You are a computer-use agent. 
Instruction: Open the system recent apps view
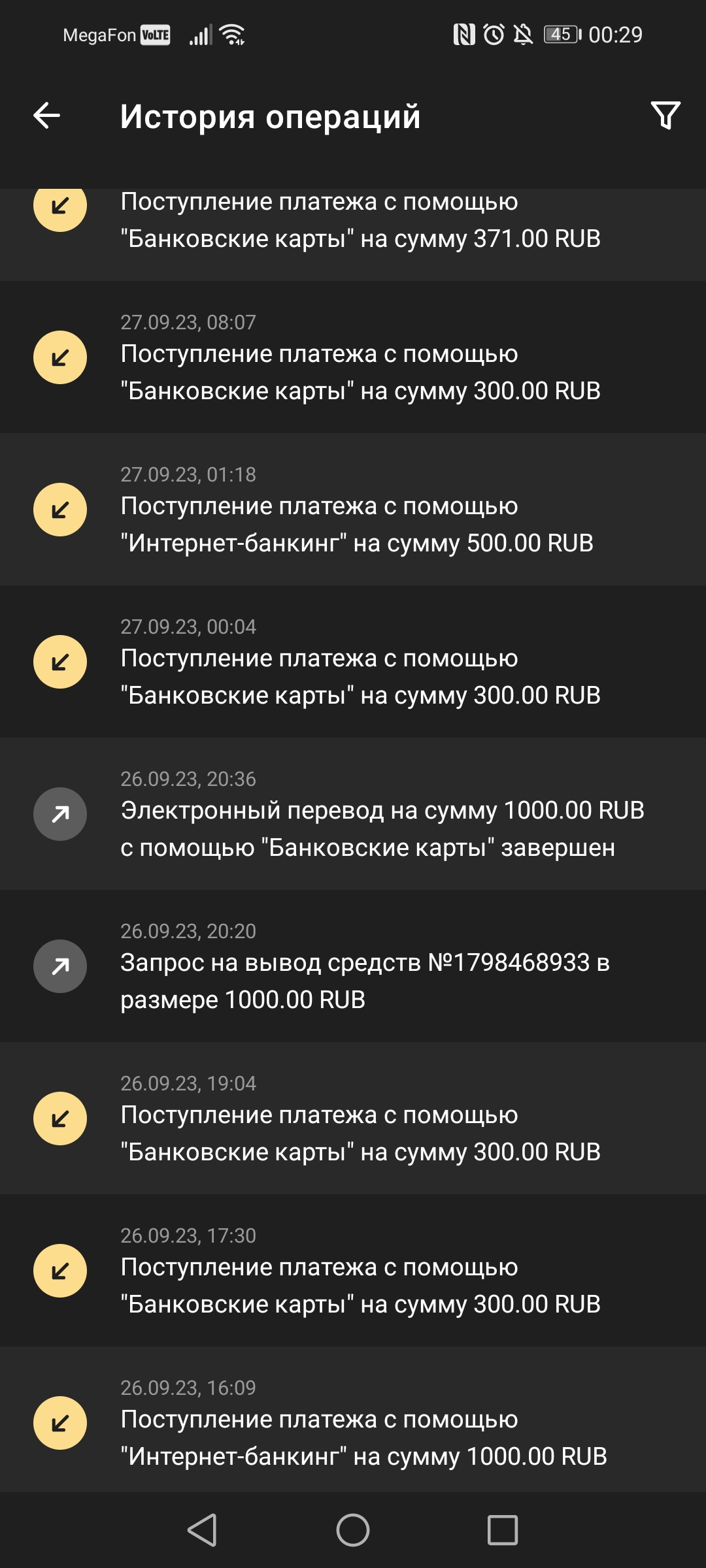coord(503,1530)
